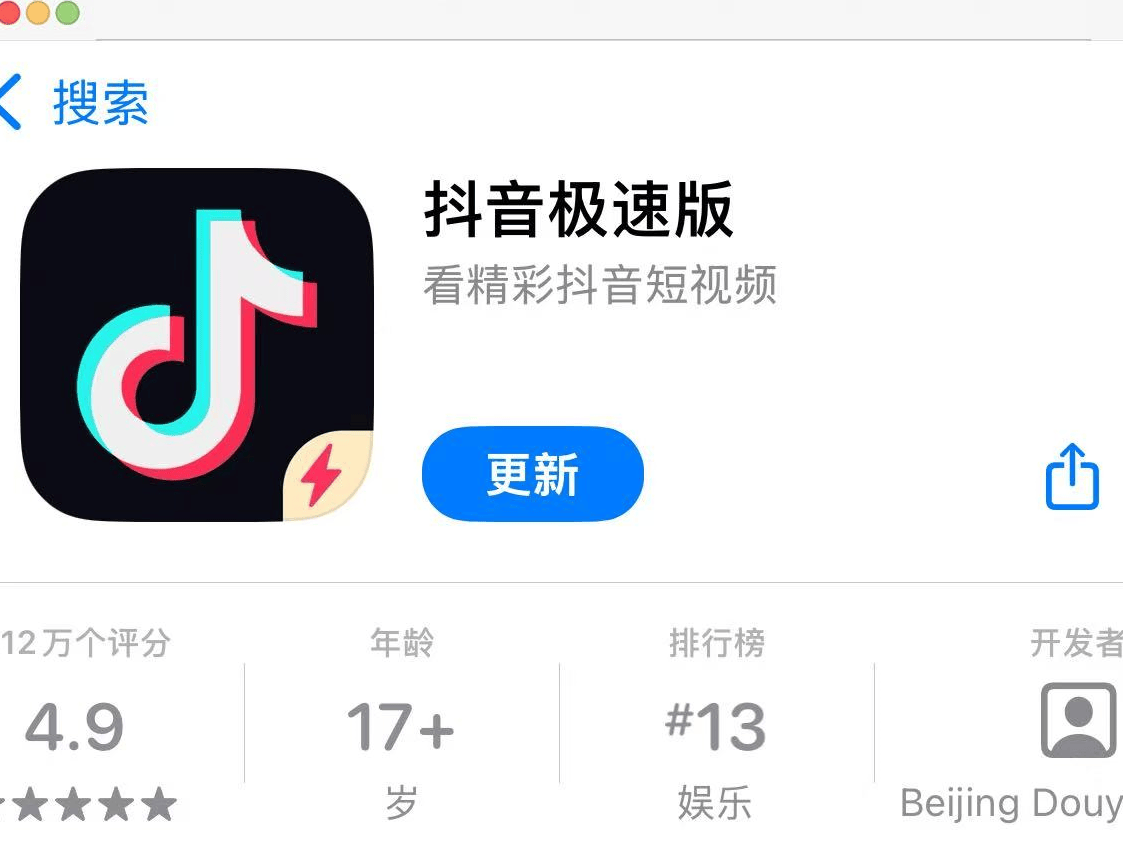Open the 4.9 ratings section
1123x854 pixels.
[76, 727]
